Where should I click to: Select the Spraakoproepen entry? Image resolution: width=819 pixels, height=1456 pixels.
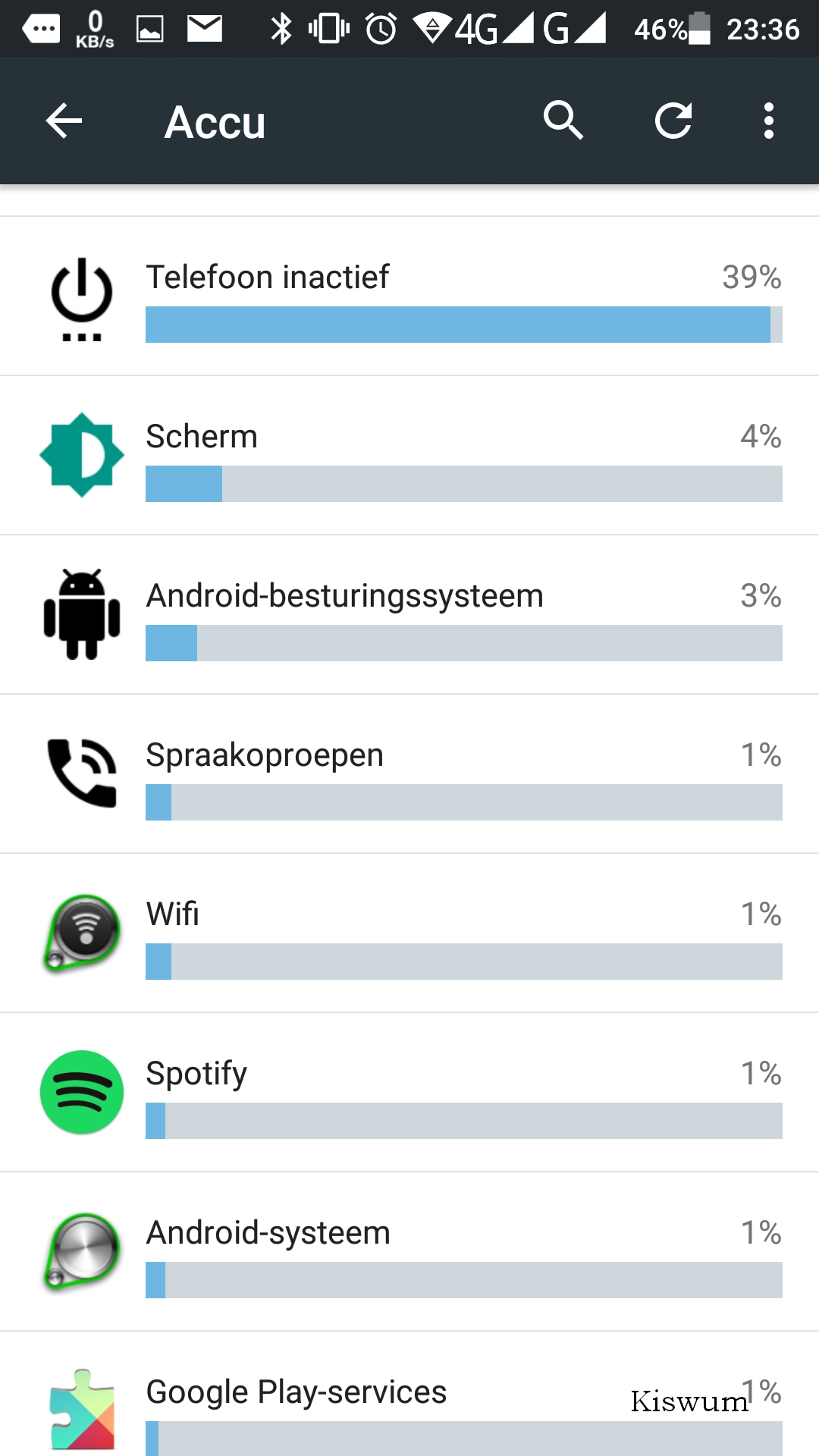[x=409, y=774]
